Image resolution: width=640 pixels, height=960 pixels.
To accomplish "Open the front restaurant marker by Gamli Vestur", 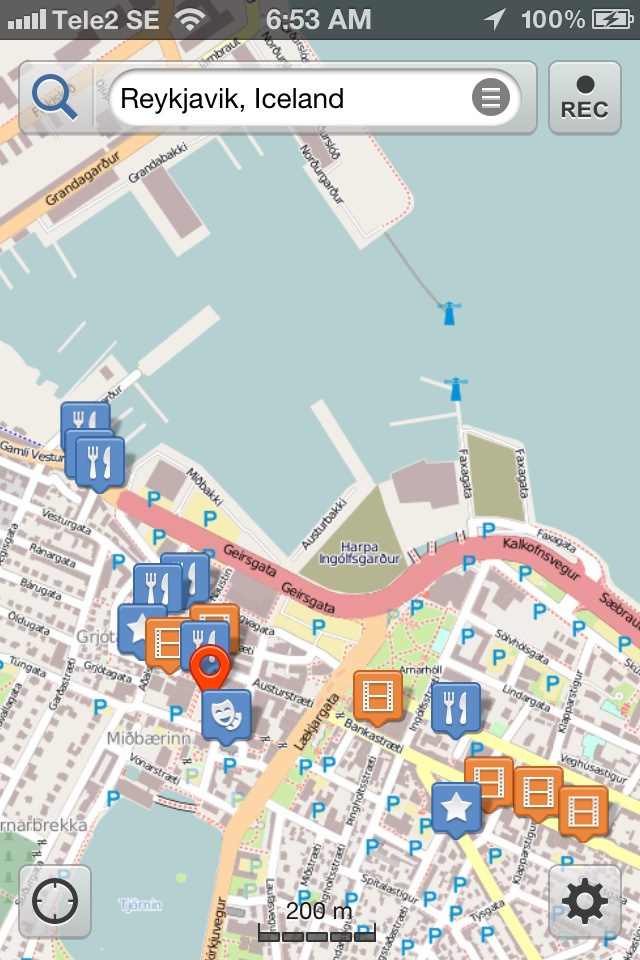I will (x=101, y=461).
